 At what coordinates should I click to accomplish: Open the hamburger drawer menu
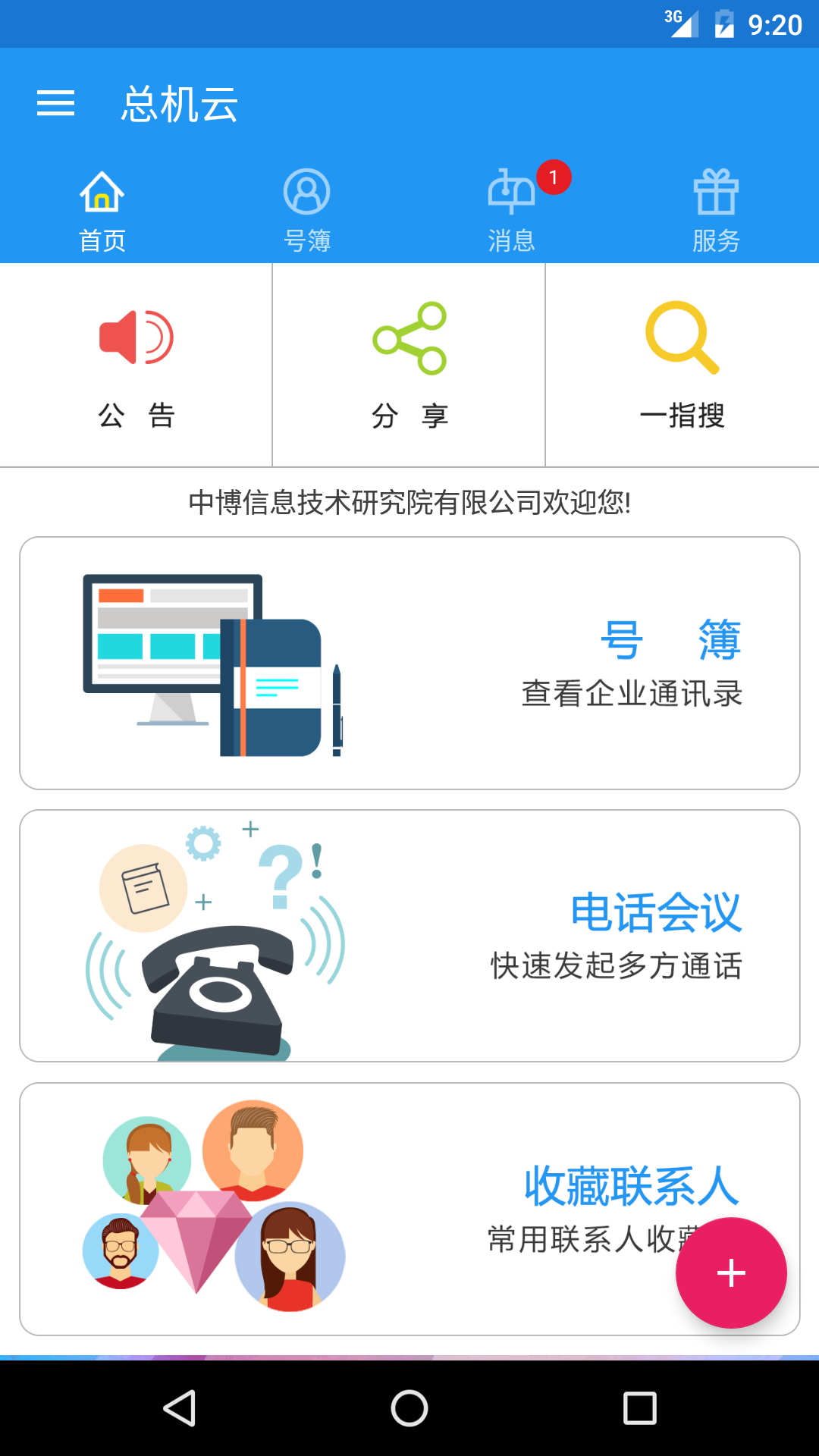click(x=55, y=103)
